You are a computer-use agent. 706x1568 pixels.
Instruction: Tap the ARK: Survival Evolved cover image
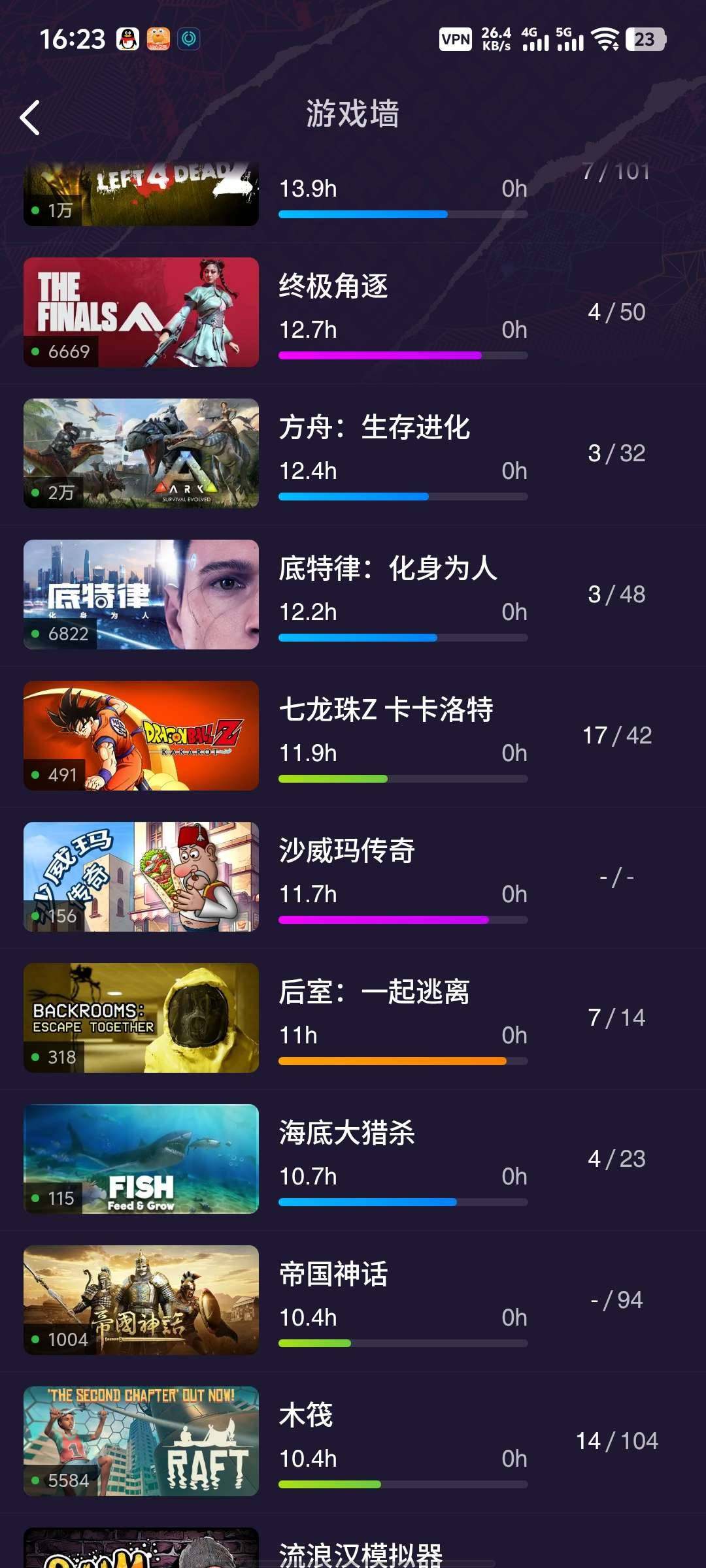click(x=141, y=453)
